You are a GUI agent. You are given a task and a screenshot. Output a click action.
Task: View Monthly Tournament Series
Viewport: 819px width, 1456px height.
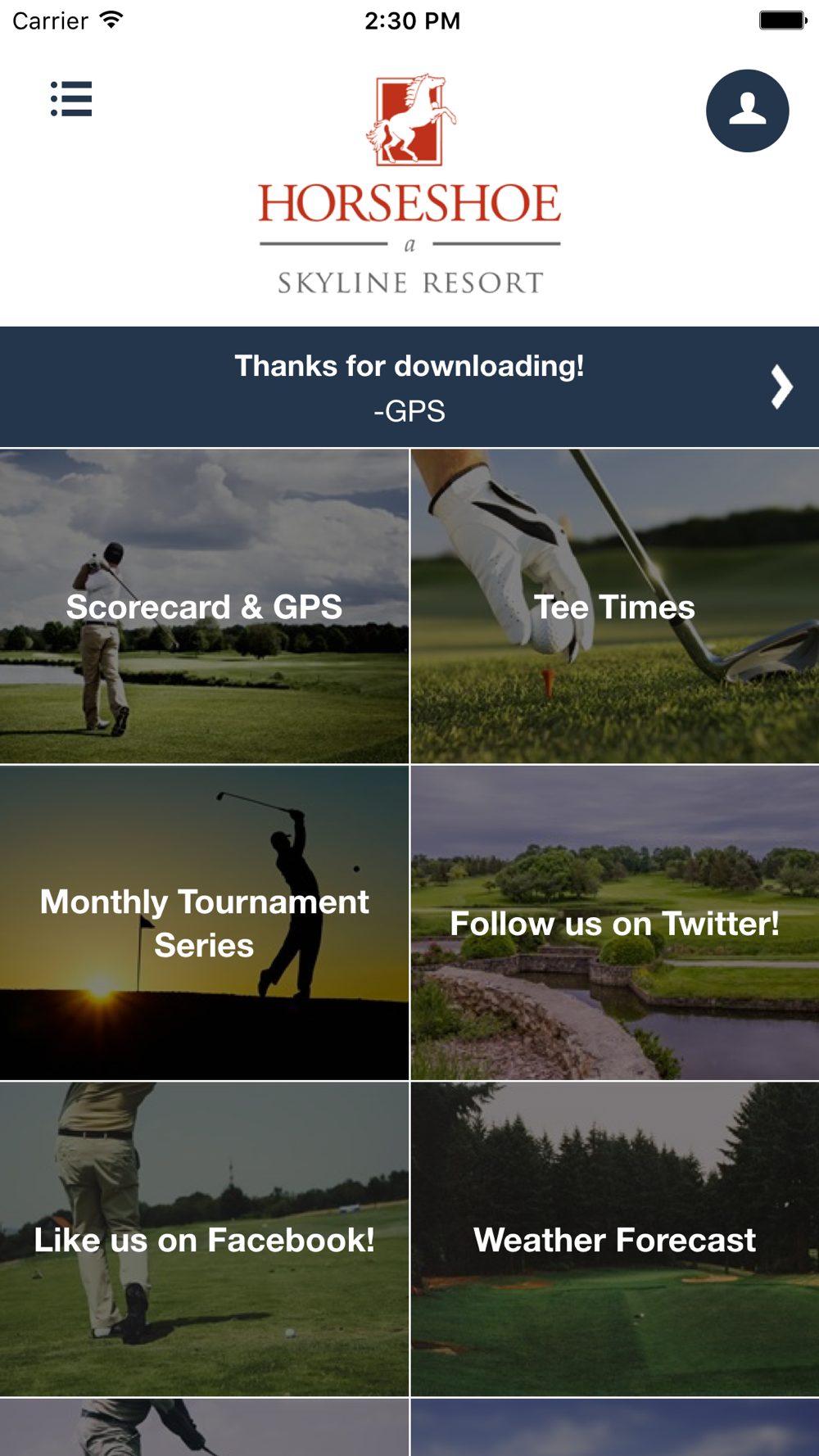(x=204, y=923)
